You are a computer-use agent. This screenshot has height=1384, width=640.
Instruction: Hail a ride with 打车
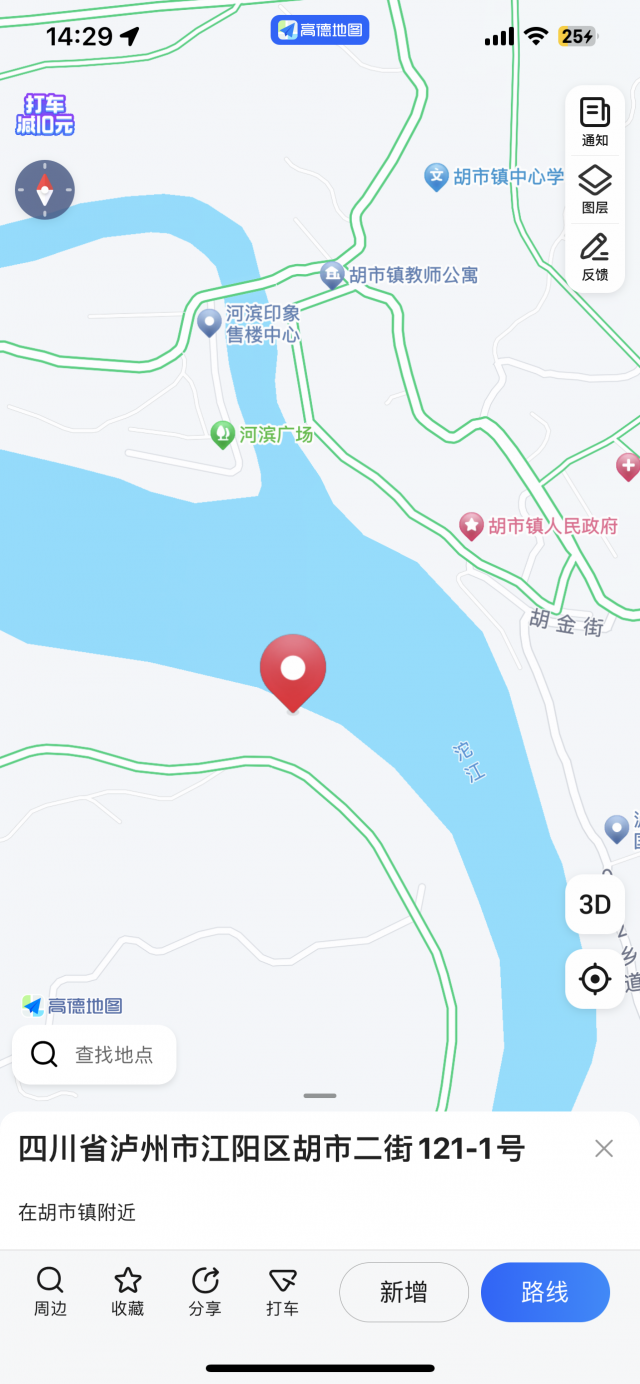pyautogui.click(x=282, y=1291)
